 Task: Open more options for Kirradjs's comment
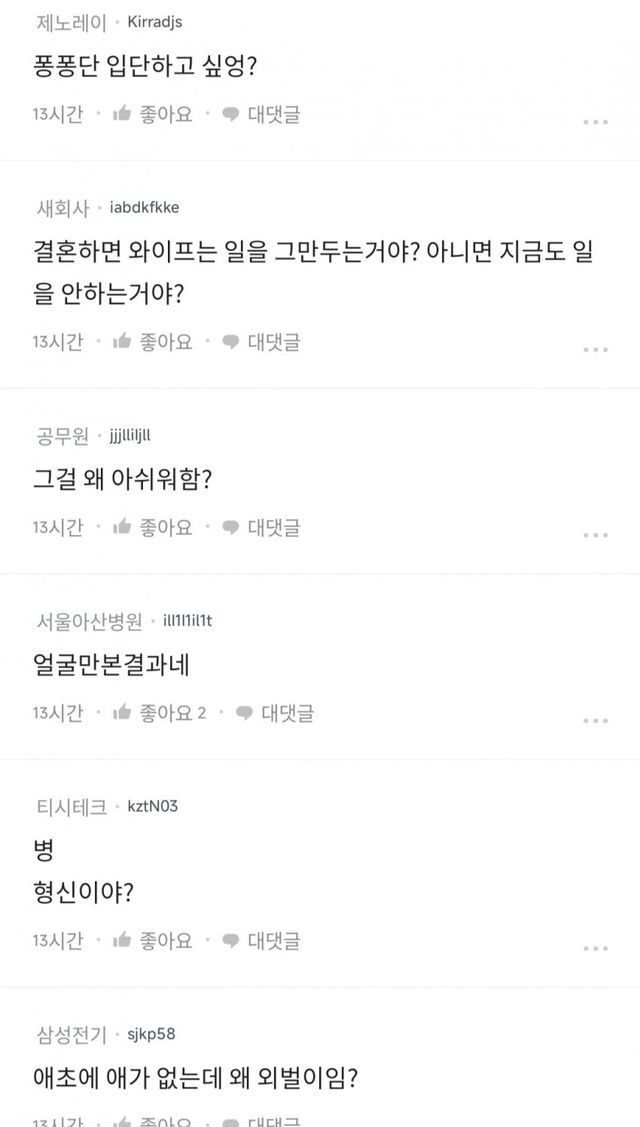click(x=595, y=122)
